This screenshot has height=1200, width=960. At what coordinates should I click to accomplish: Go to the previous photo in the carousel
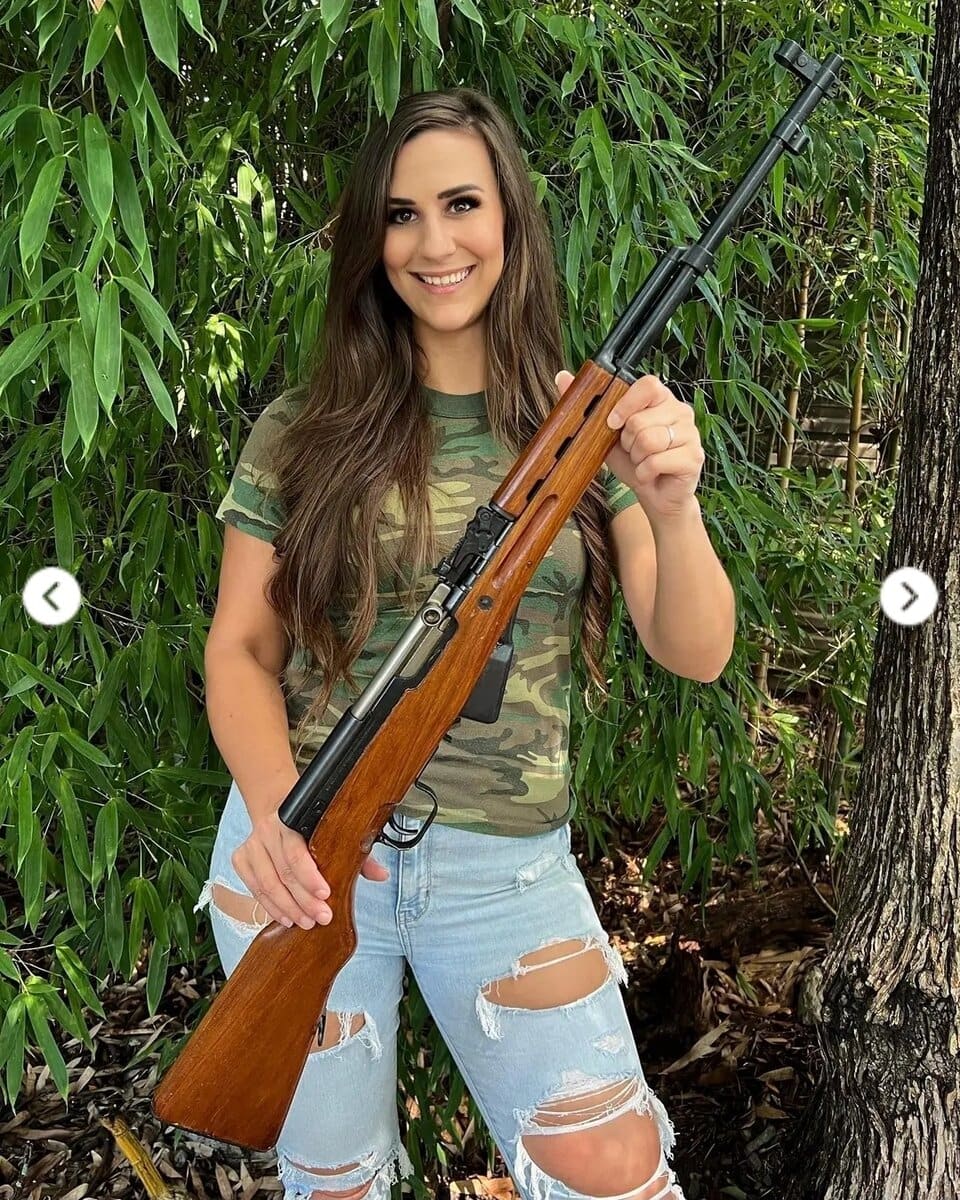coord(52,597)
